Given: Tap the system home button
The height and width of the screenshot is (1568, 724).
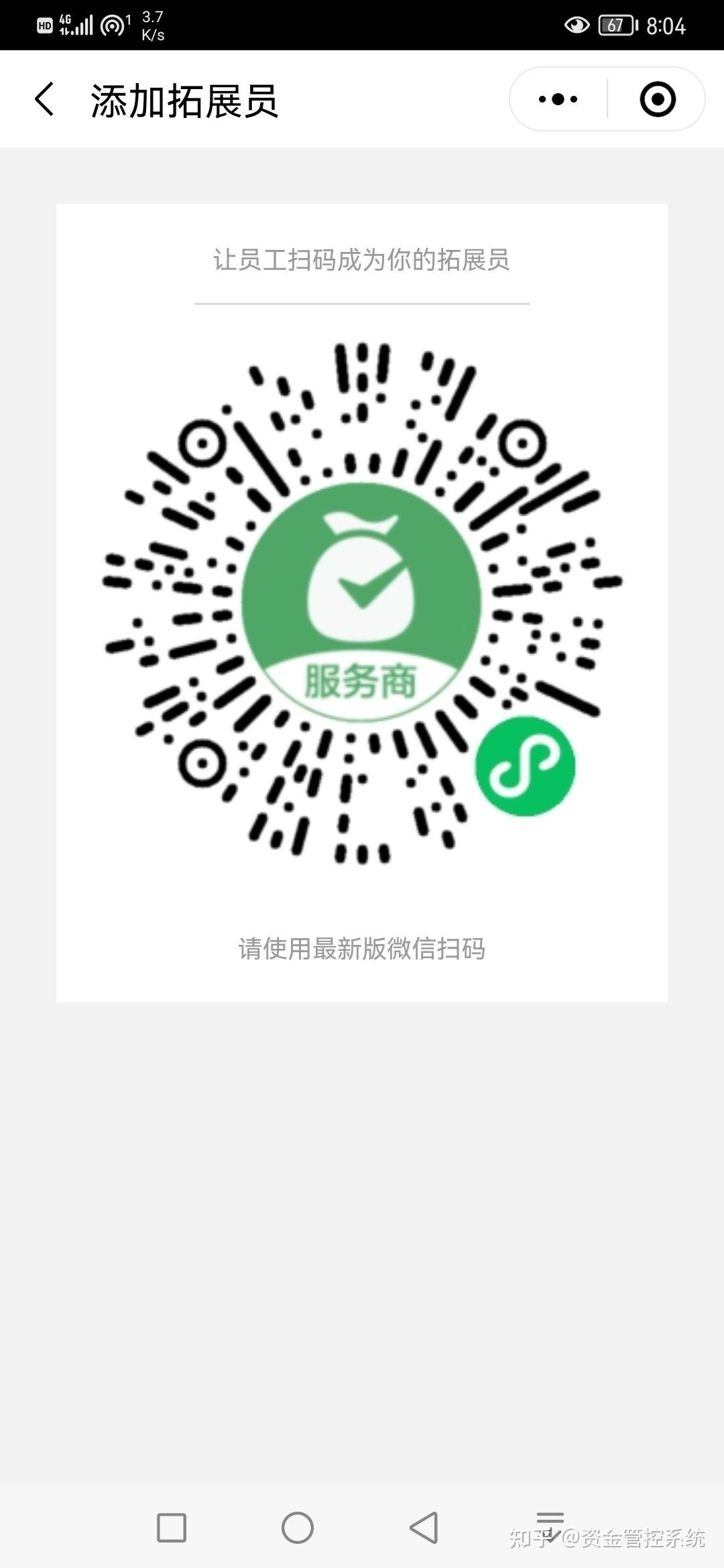Looking at the screenshot, I should point(298,1528).
